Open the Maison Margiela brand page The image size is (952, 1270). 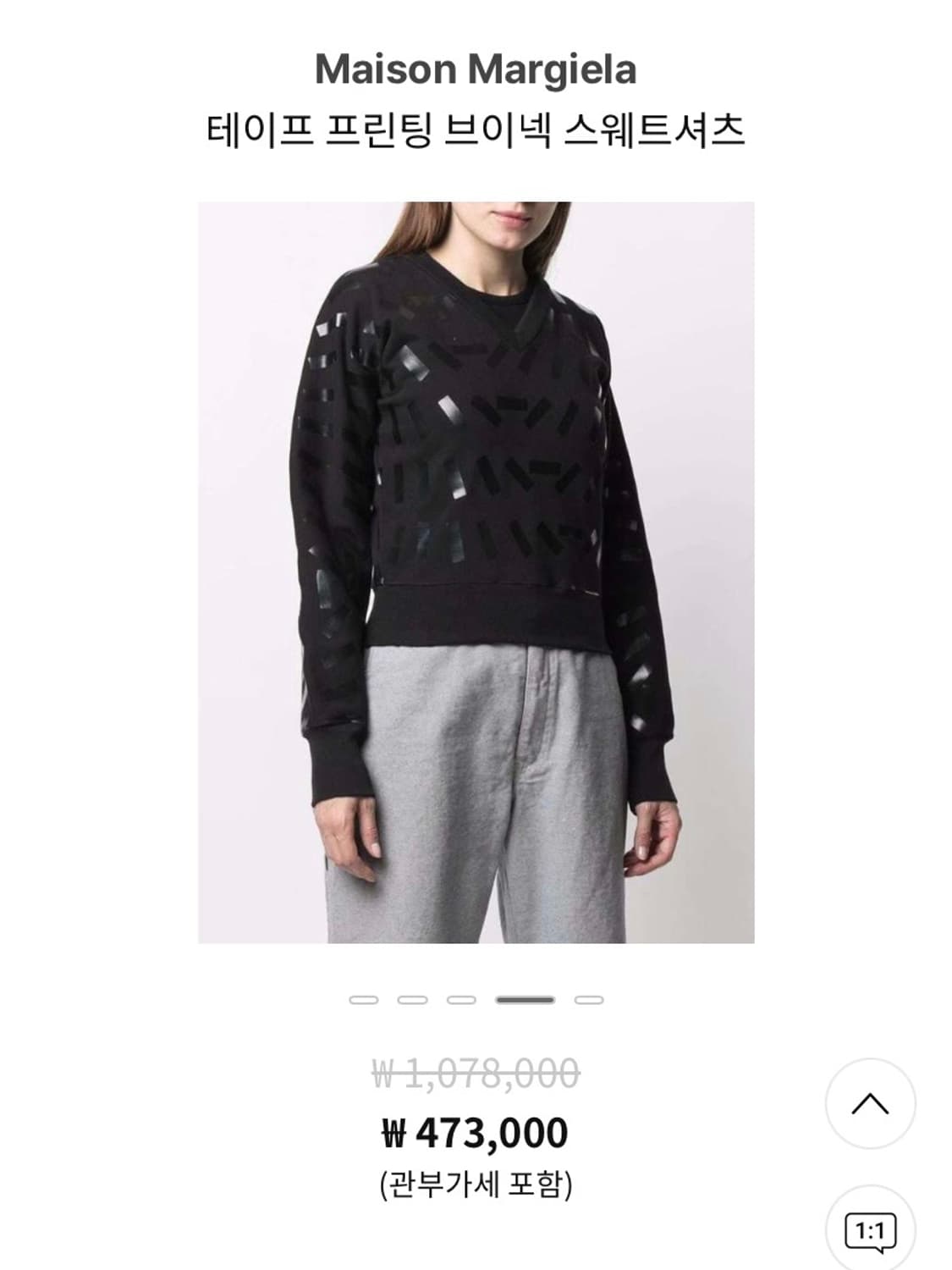pos(476,72)
